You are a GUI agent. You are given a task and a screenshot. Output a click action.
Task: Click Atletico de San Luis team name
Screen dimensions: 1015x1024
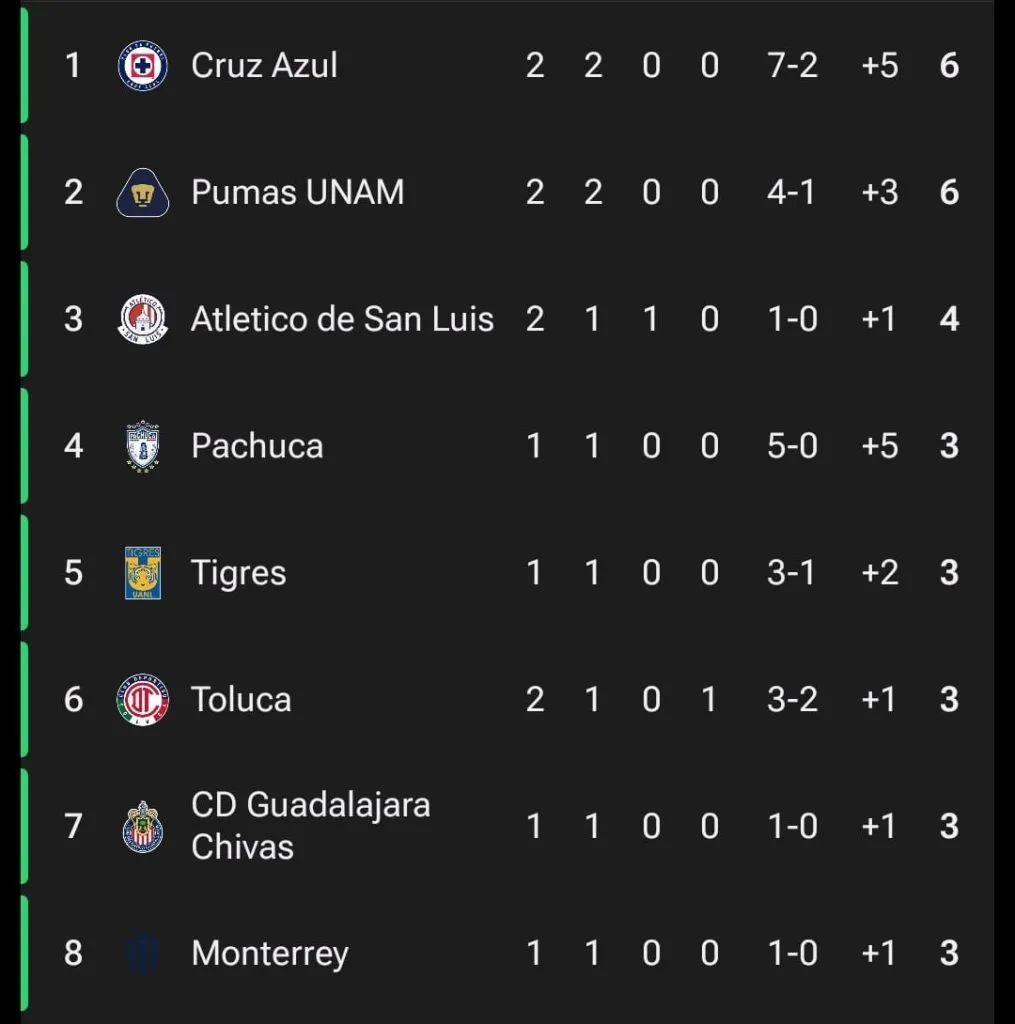tap(342, 319)
